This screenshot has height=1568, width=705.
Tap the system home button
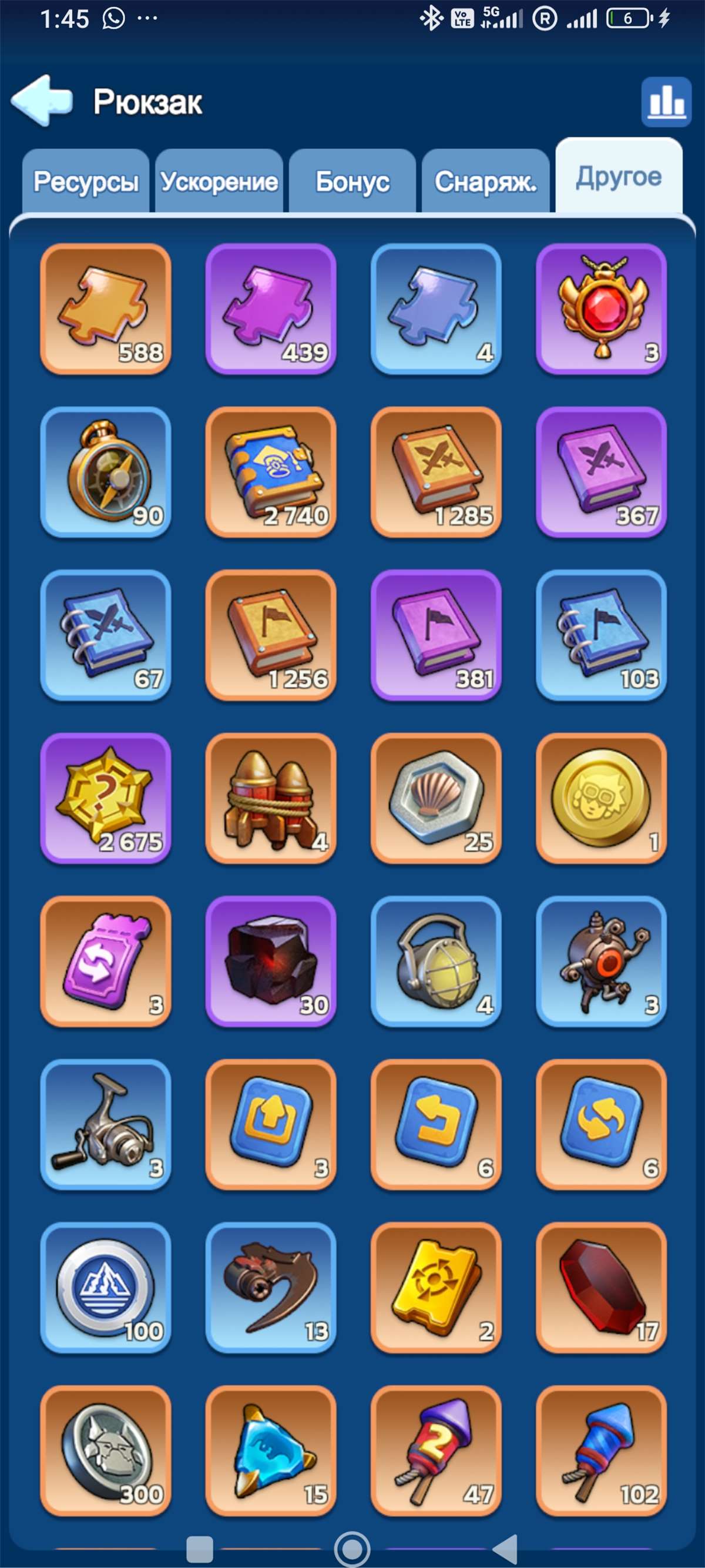[352, 1548]
